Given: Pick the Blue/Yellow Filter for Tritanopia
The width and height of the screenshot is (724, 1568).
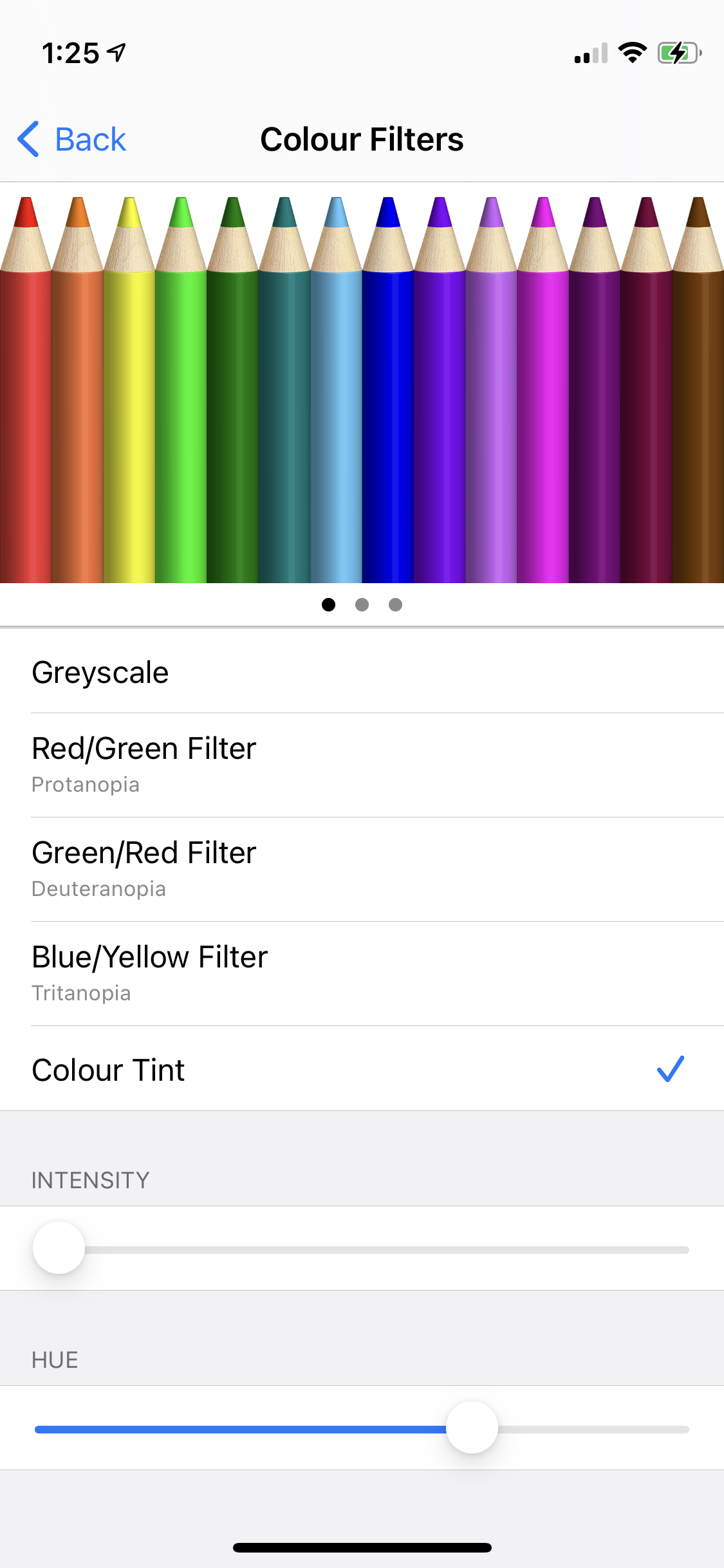Looking at the screenshot, I should point(360,973).
